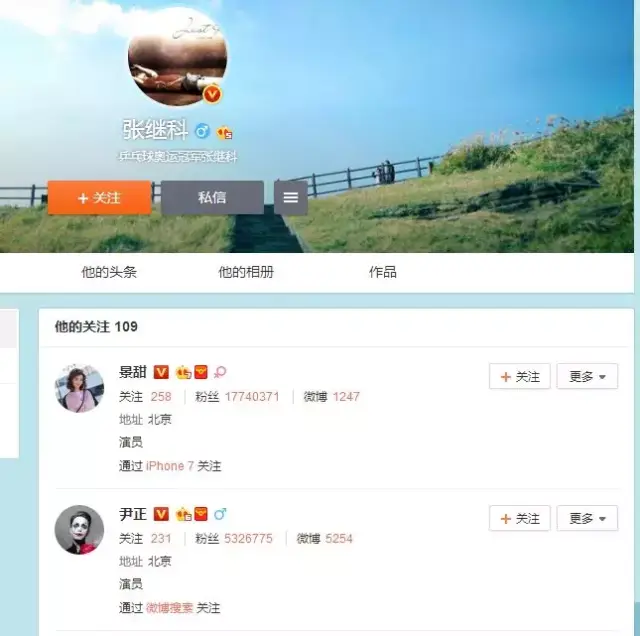Open the menu icon beside 私信
This screenshot has width=640, height=636.
click(290, 198)
